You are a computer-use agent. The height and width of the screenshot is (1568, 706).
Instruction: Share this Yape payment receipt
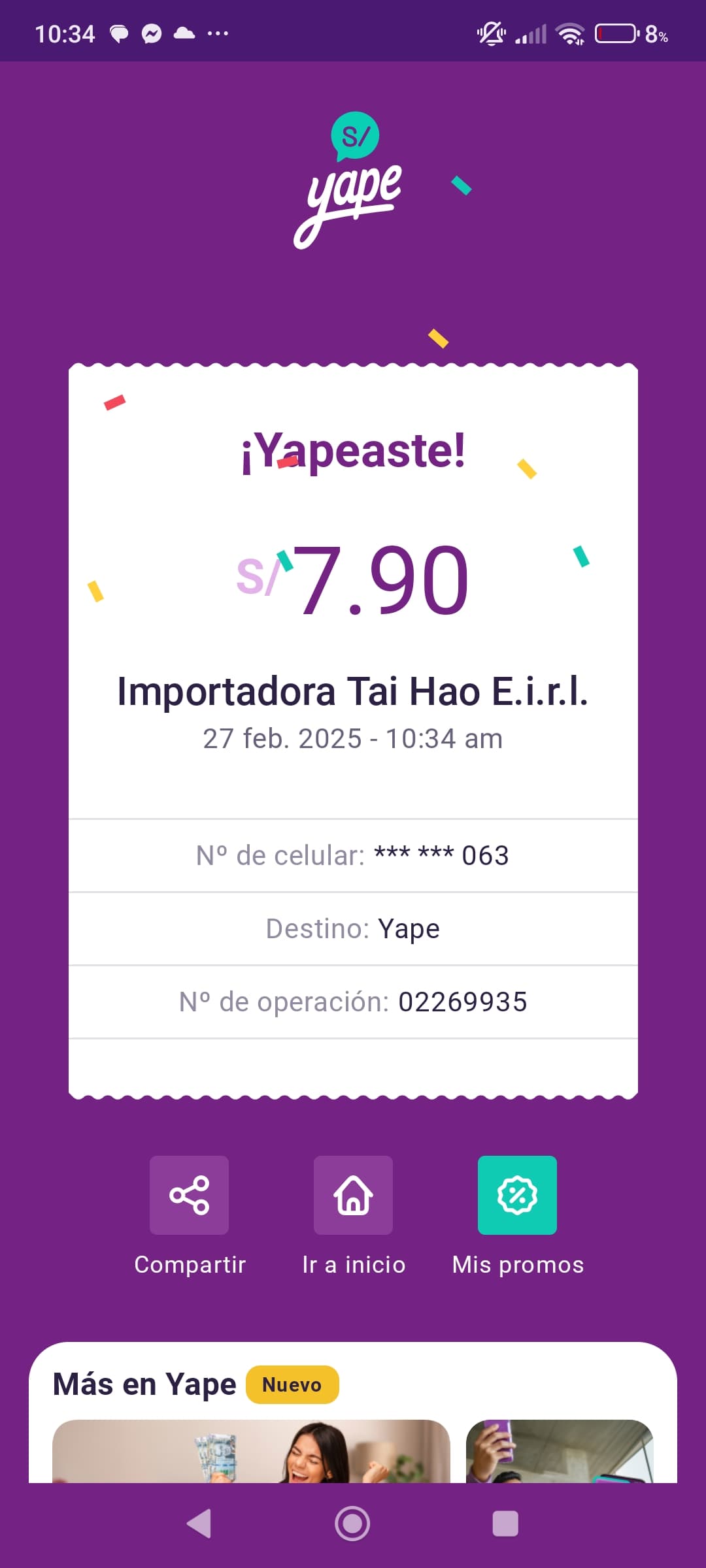[x=189, y=1195]
